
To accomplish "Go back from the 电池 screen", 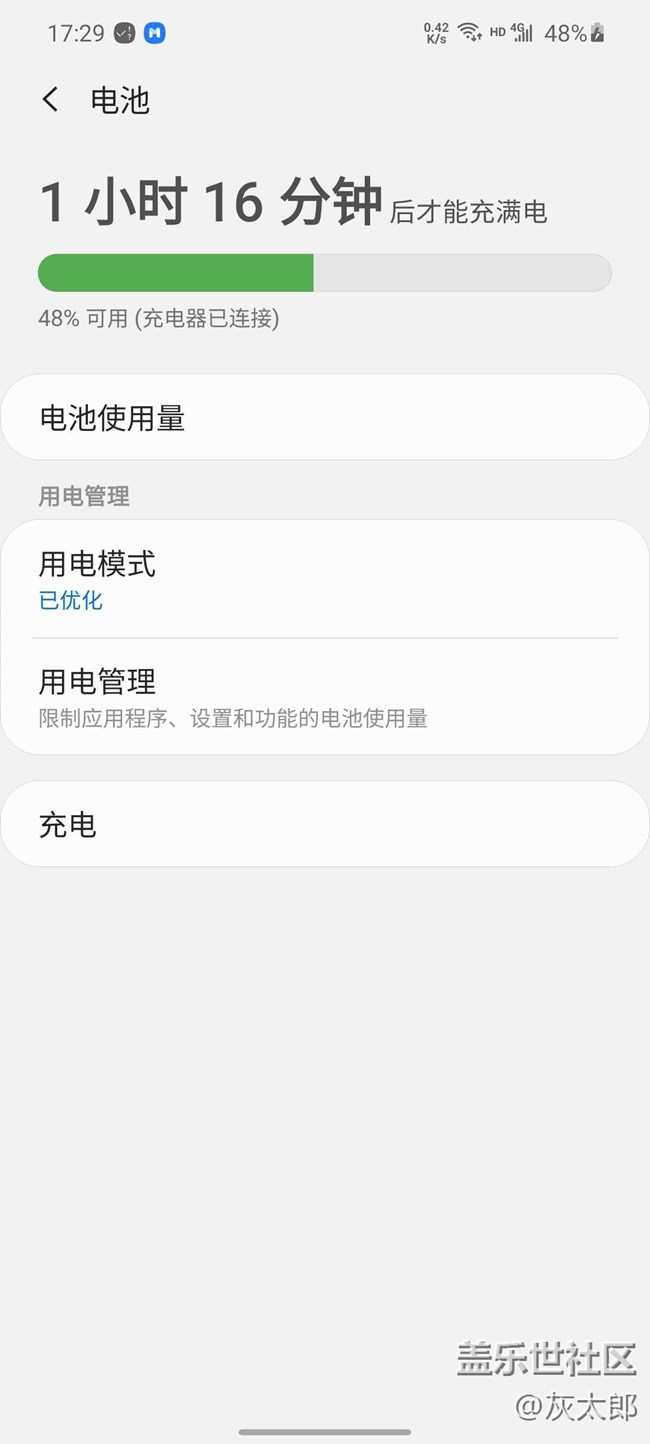I will (x=50, y=100).
